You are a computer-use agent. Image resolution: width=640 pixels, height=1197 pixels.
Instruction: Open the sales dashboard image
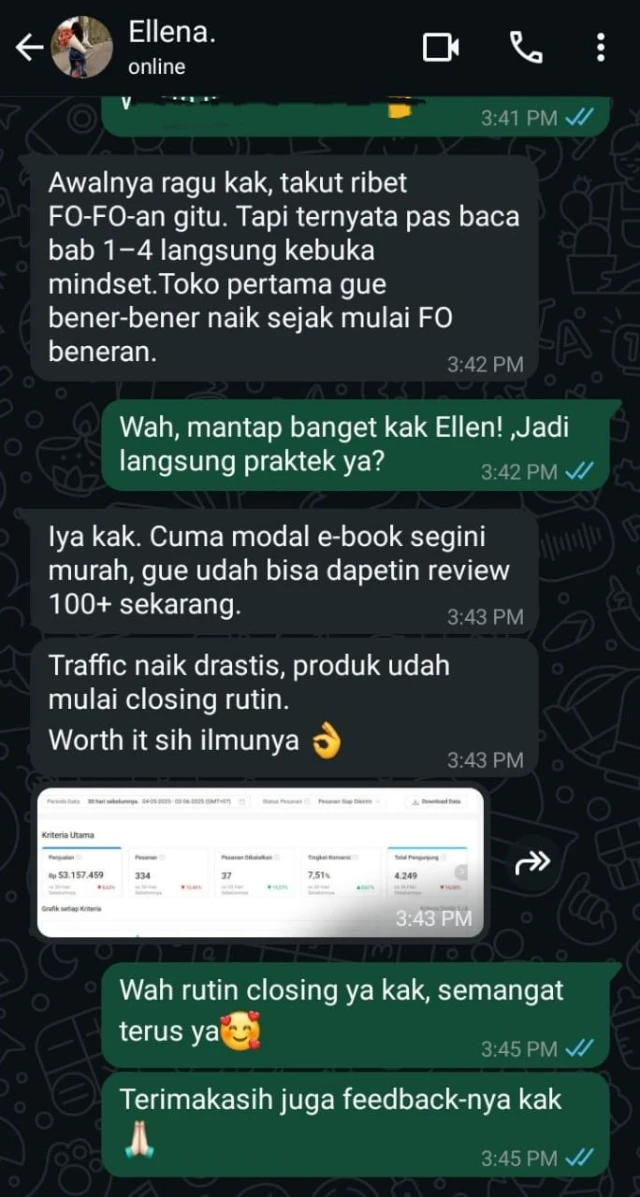click(x=260, y=862)
